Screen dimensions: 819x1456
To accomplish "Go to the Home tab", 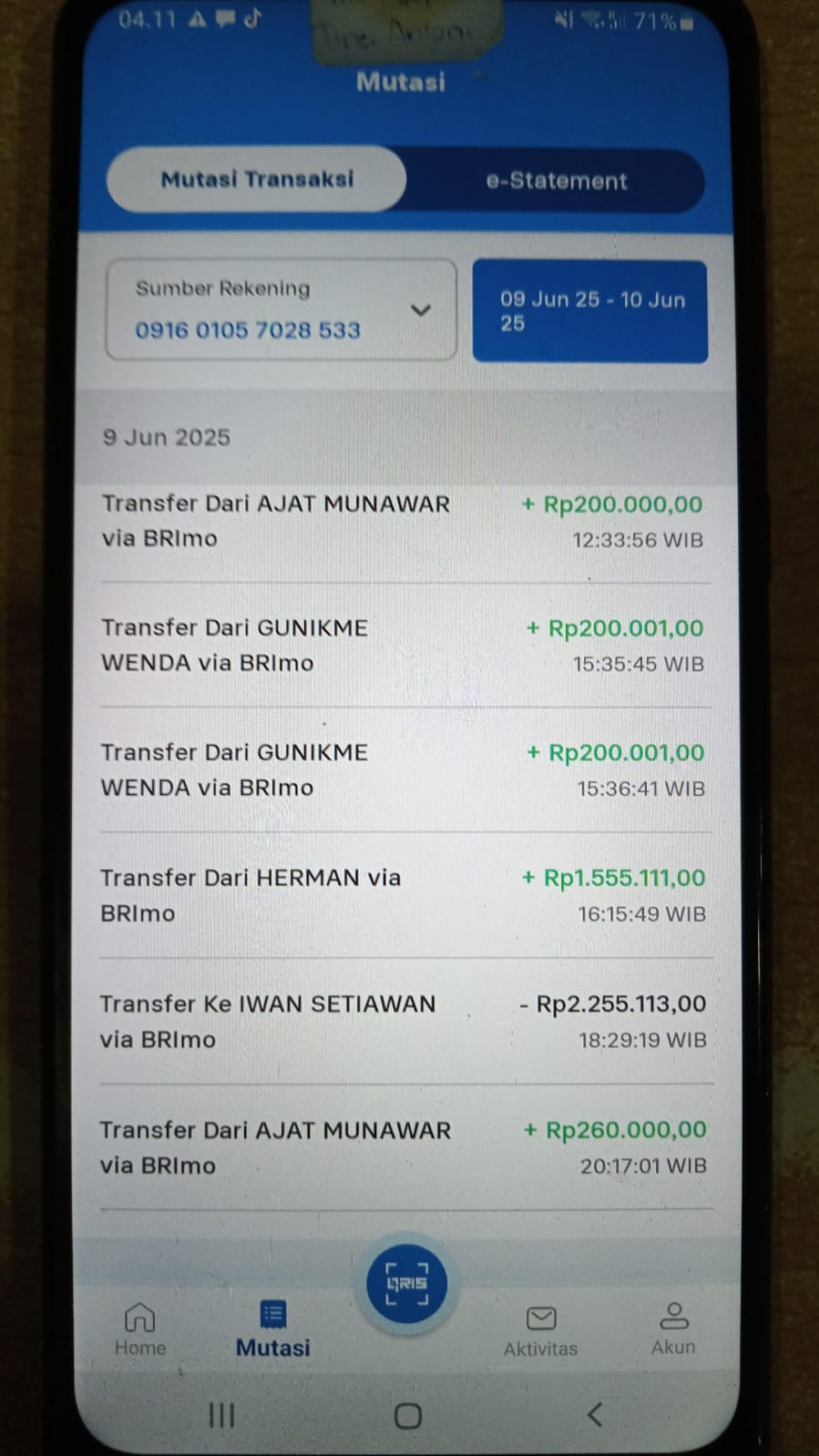I will click(x=140, y=1329).
